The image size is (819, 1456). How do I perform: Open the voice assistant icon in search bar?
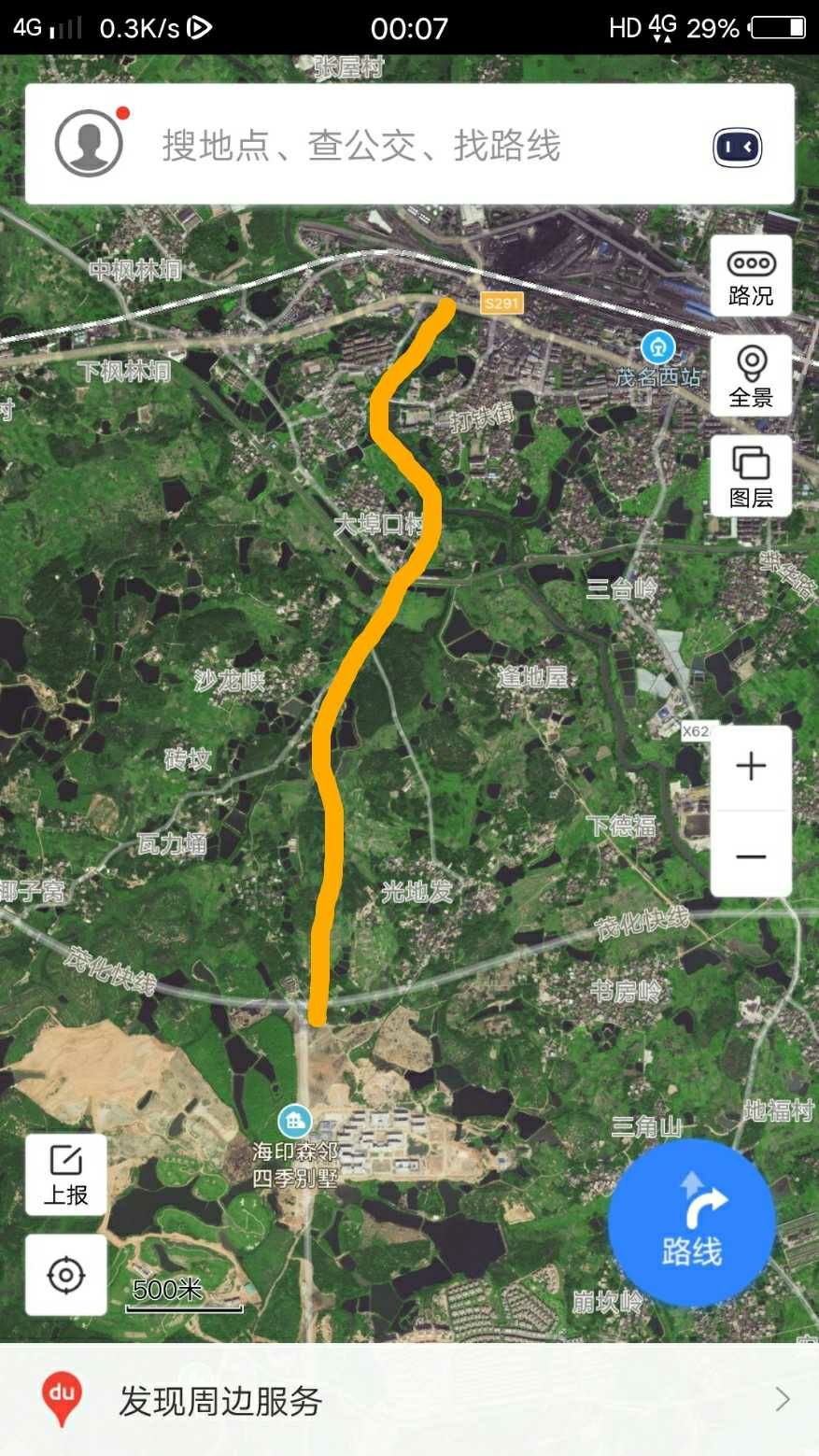coord(738,147)
